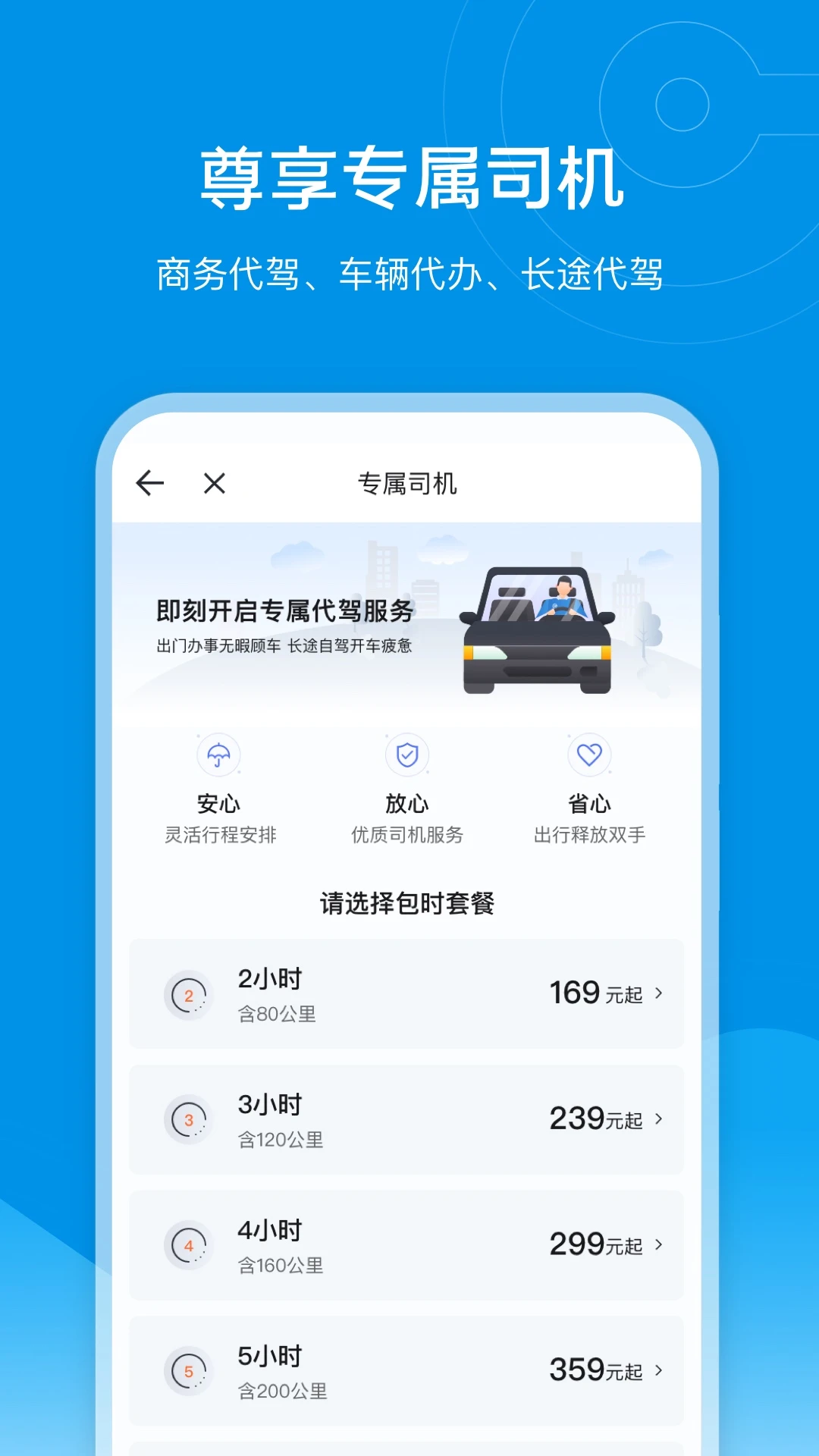Select the 3小时 含120公里 package
Viewport: 819px width, 1456px height.
pos(407,1121)
